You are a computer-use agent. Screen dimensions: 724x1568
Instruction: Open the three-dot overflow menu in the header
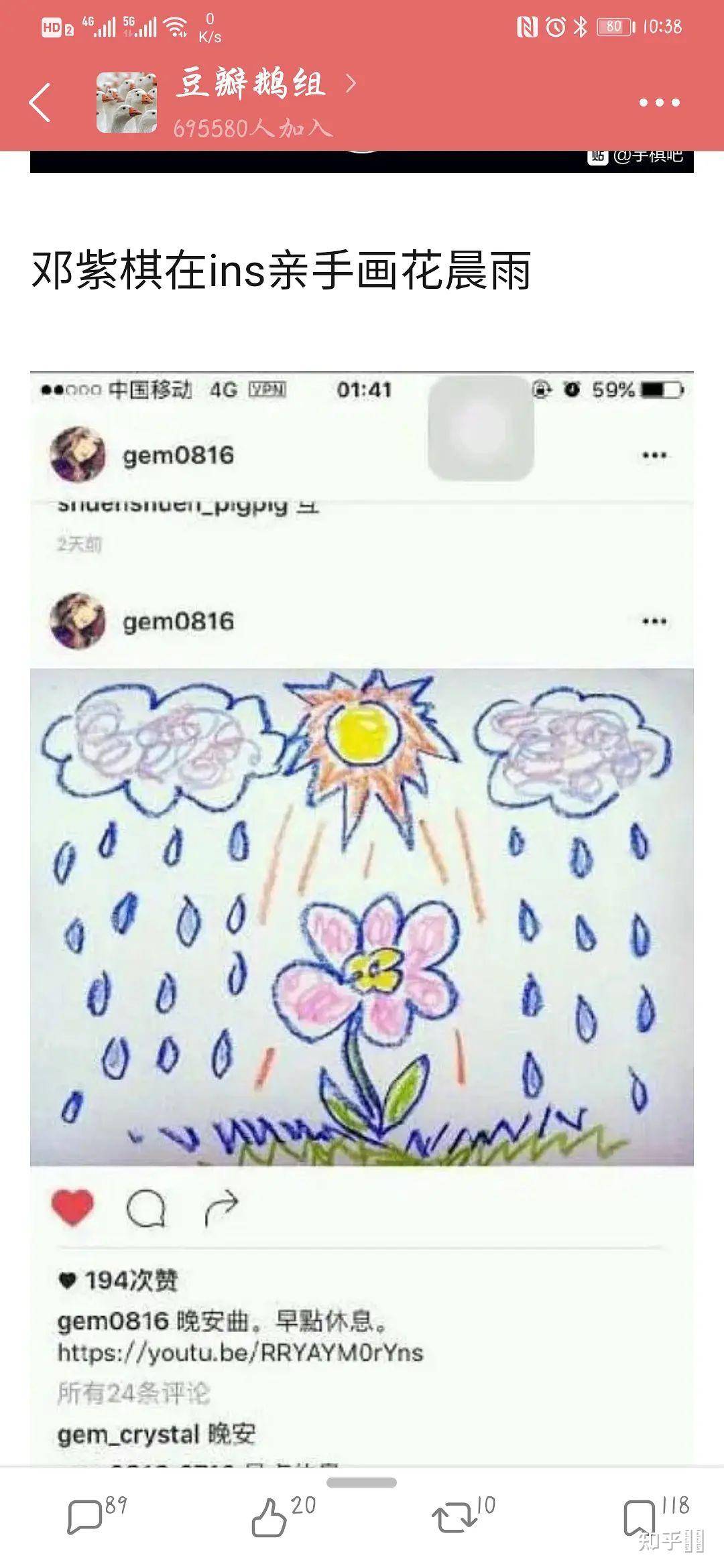click(659, 103)
